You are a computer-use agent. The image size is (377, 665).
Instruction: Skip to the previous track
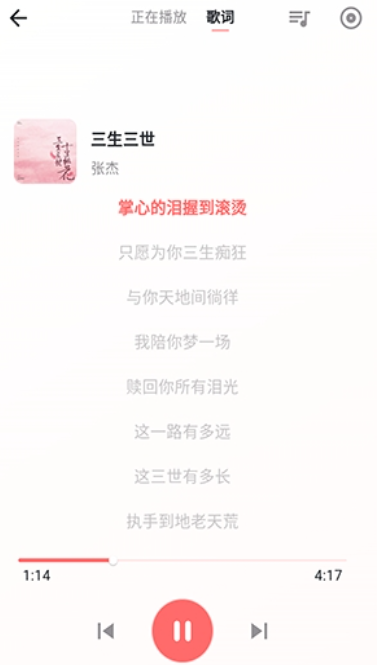[x=106, y=631]
